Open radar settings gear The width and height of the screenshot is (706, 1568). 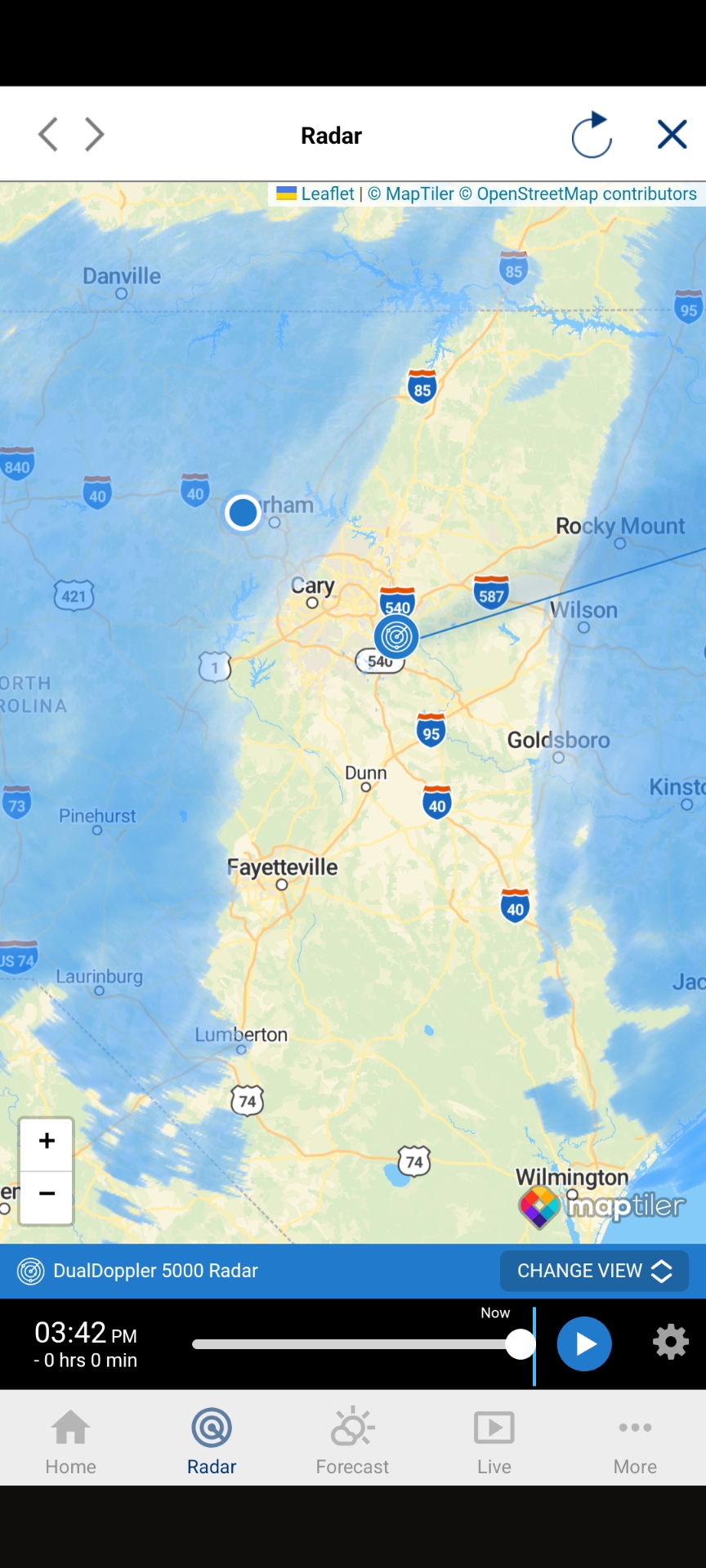click(x=671, y=1343)
